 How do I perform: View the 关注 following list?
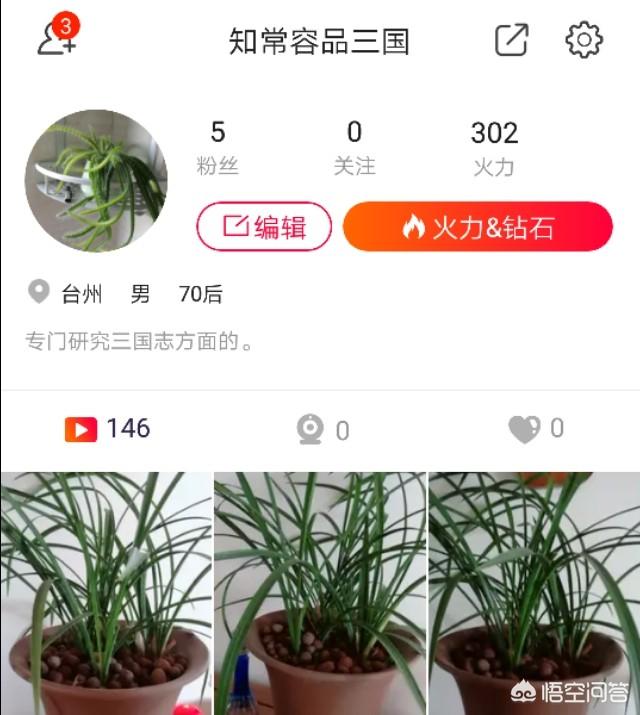(x=354, y=148)
